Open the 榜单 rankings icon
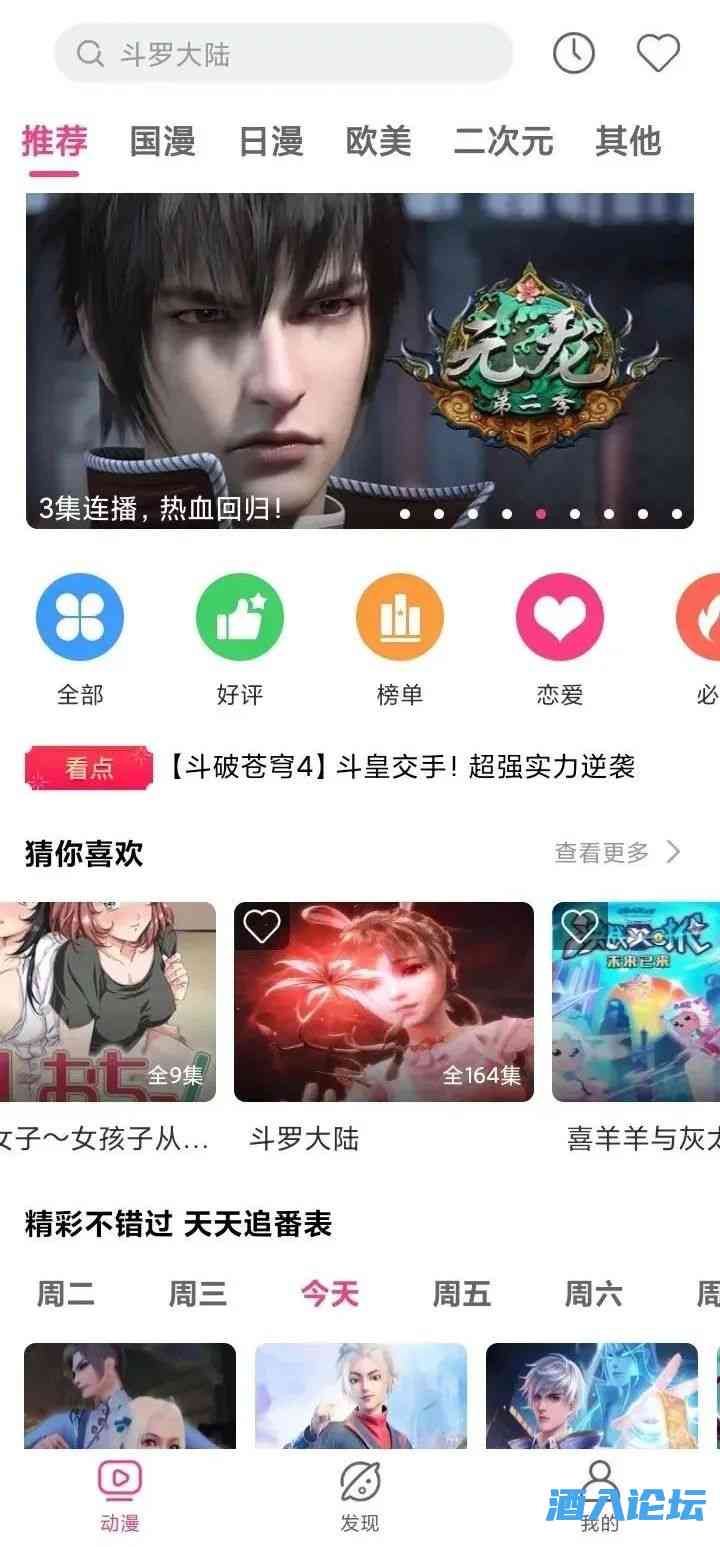Viewport: 720px width, 1547px height. point(400,617)
